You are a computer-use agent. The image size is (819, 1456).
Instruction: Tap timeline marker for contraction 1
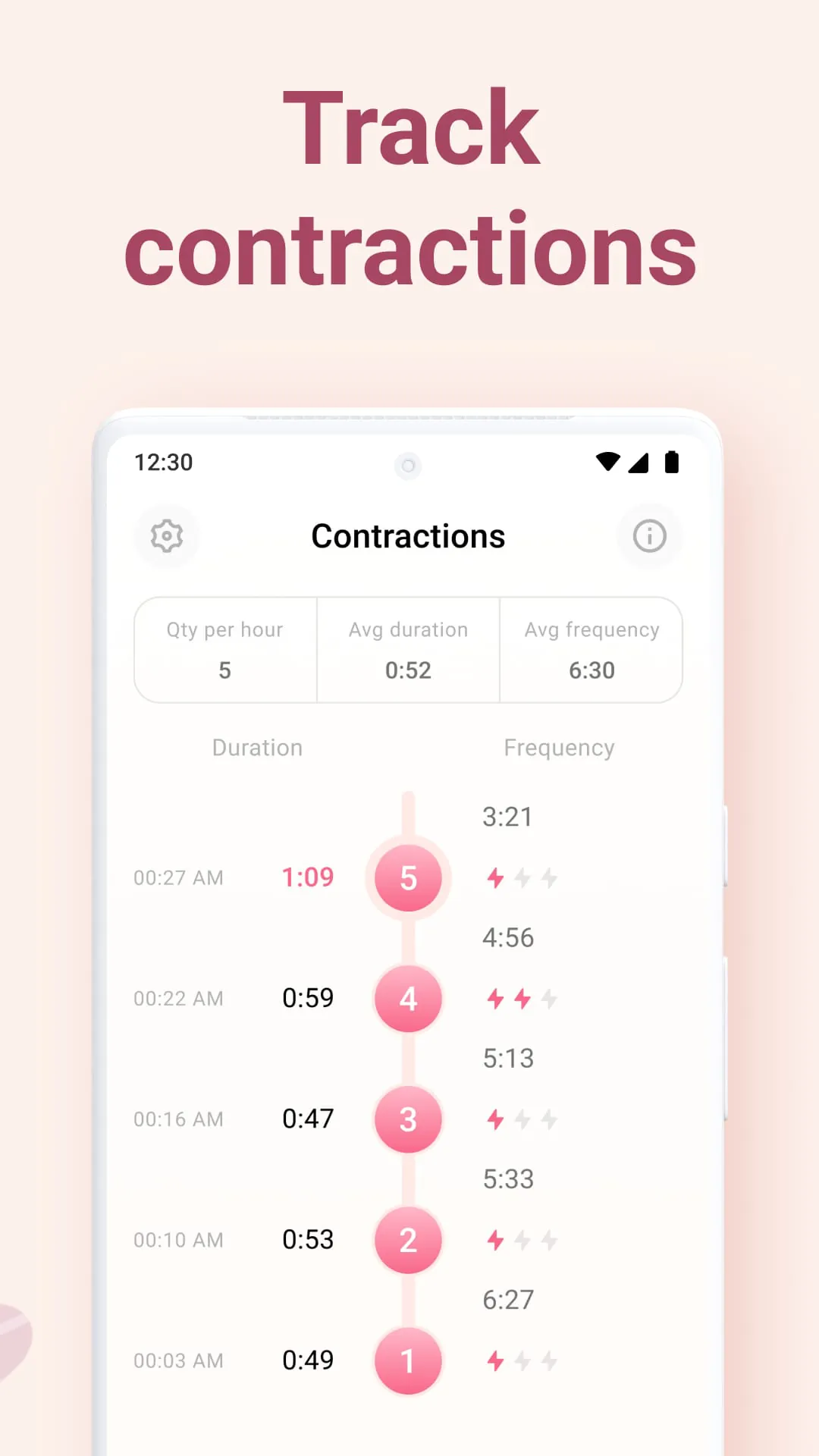408,1360
